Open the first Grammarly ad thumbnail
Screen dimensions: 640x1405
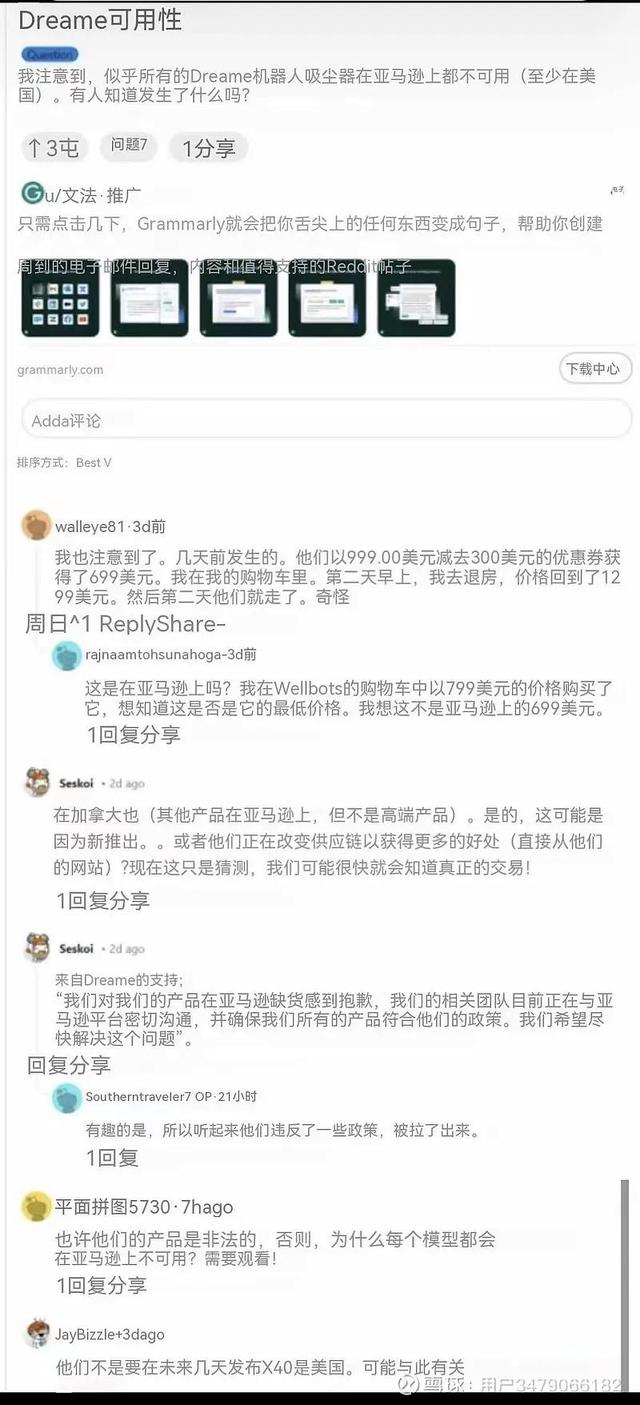60,297
